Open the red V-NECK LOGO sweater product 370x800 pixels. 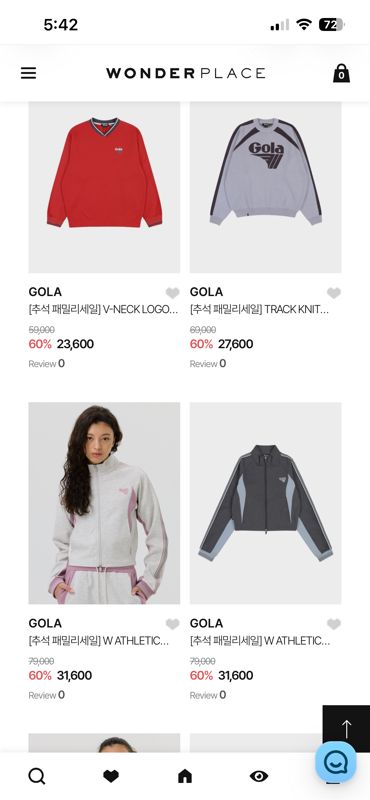pyautogui.click(x=104, y=187)
